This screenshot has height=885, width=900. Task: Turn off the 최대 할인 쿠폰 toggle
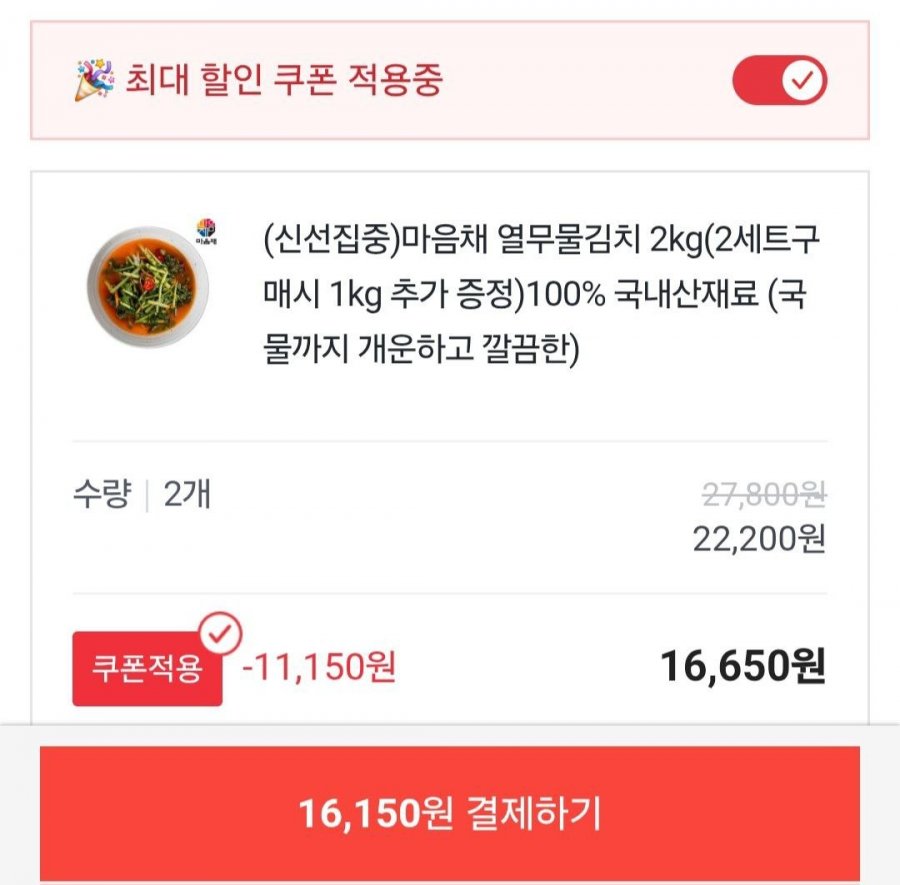point(779,81)
